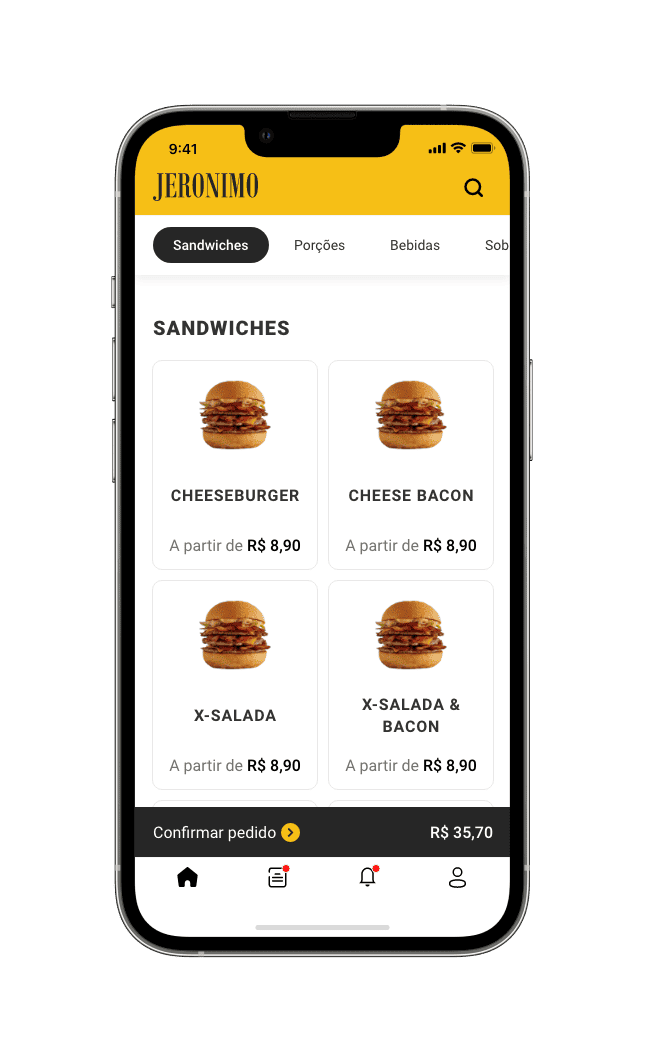
Task: Switch to the Bebidas category
Action: click(x=415, y=245)
